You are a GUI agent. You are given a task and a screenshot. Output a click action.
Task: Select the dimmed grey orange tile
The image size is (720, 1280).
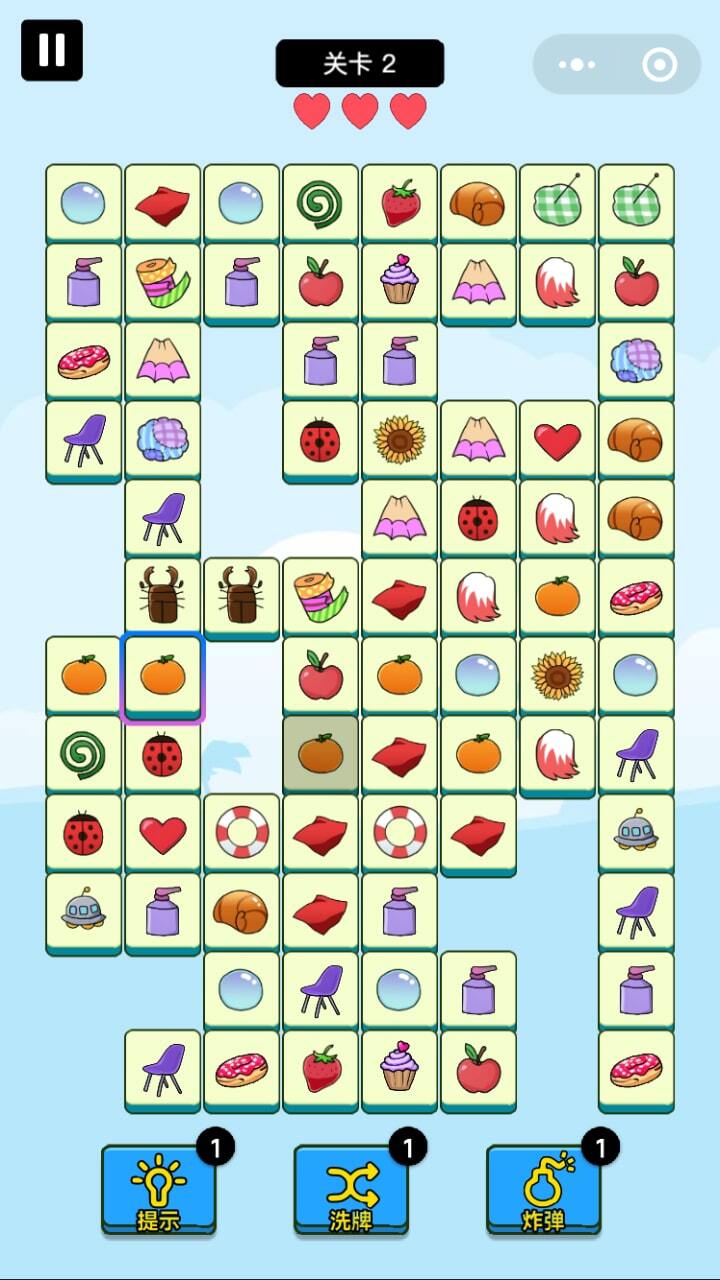click(321, 754)
